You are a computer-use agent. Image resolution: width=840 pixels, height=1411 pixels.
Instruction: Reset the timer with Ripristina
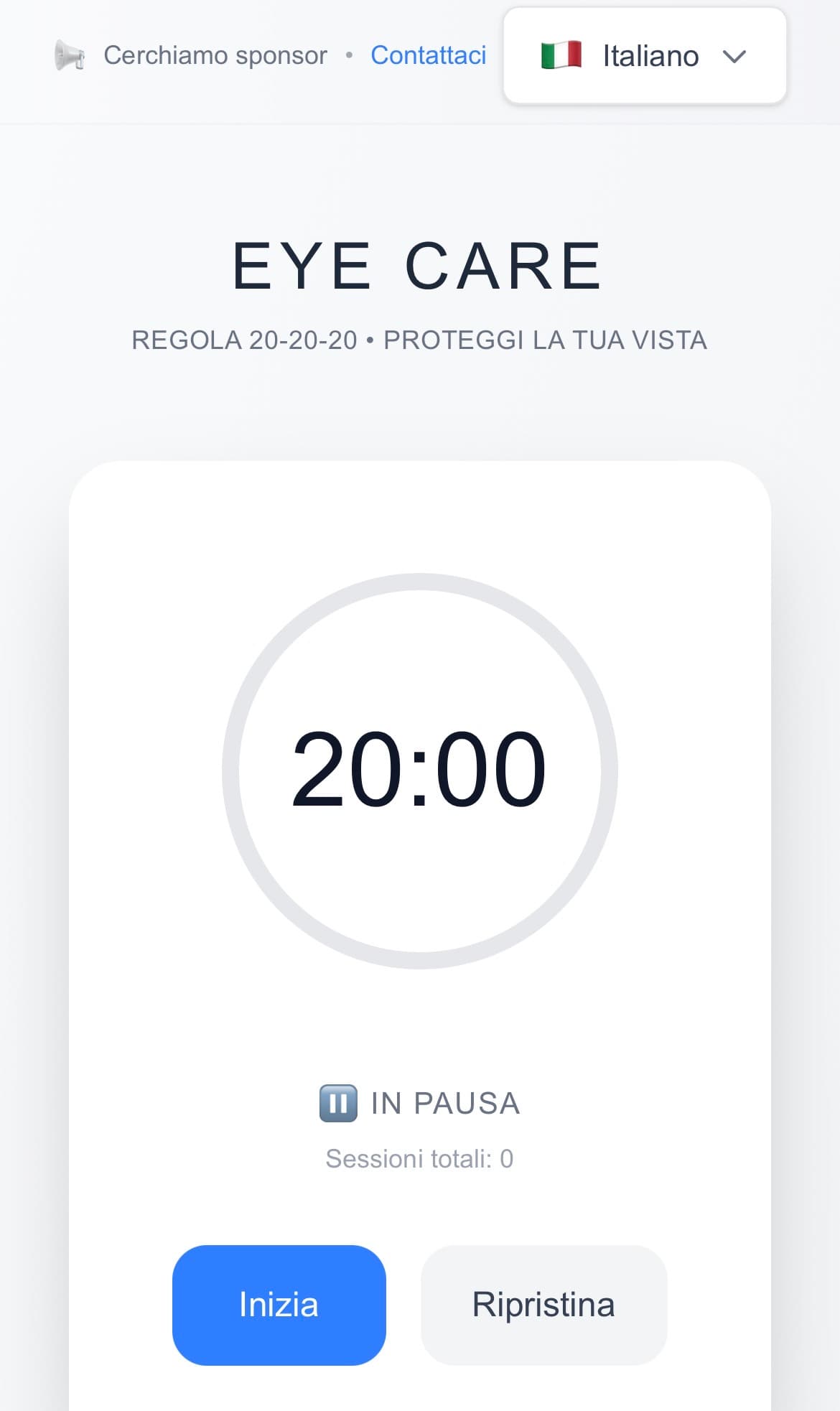pos(543,1304)
